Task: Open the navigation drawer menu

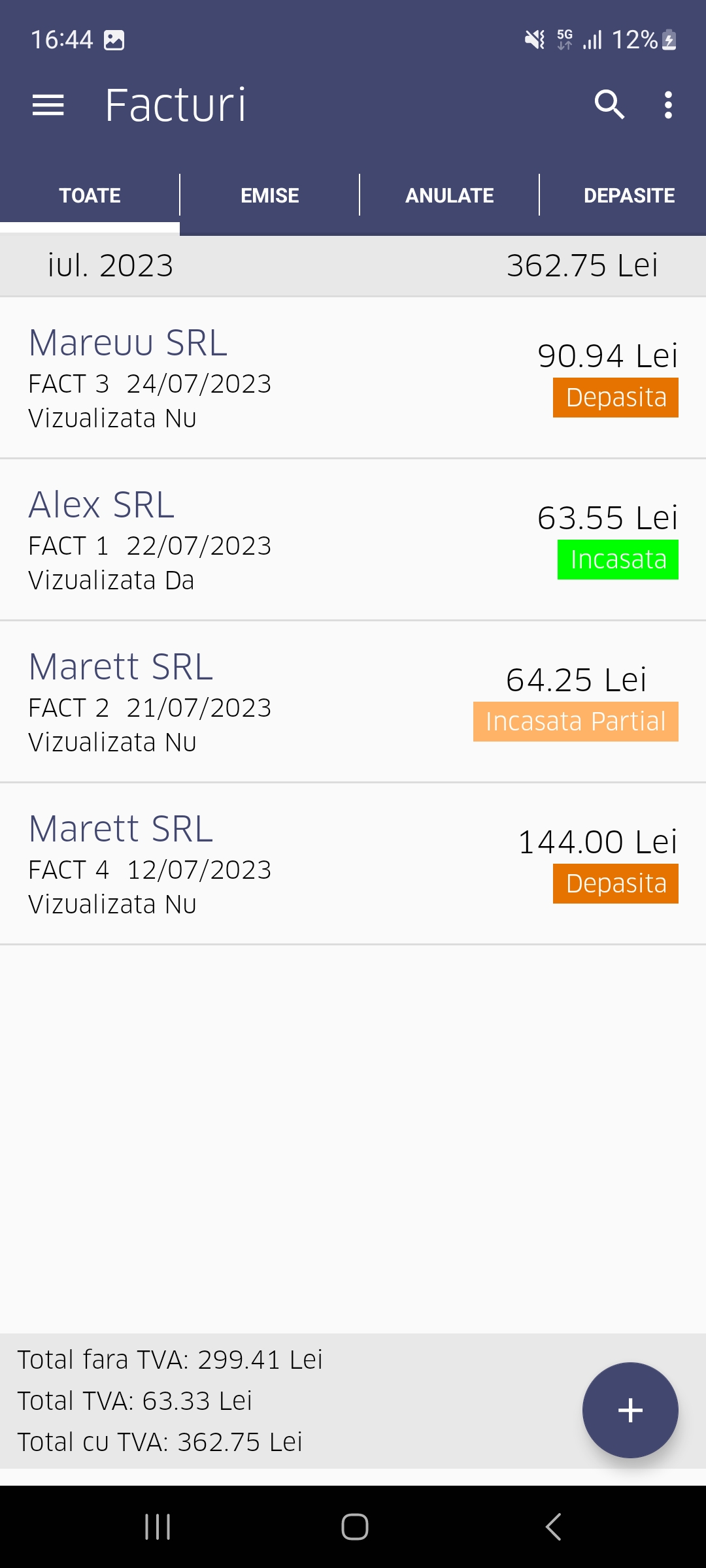Action: click(x=48, y=105)
